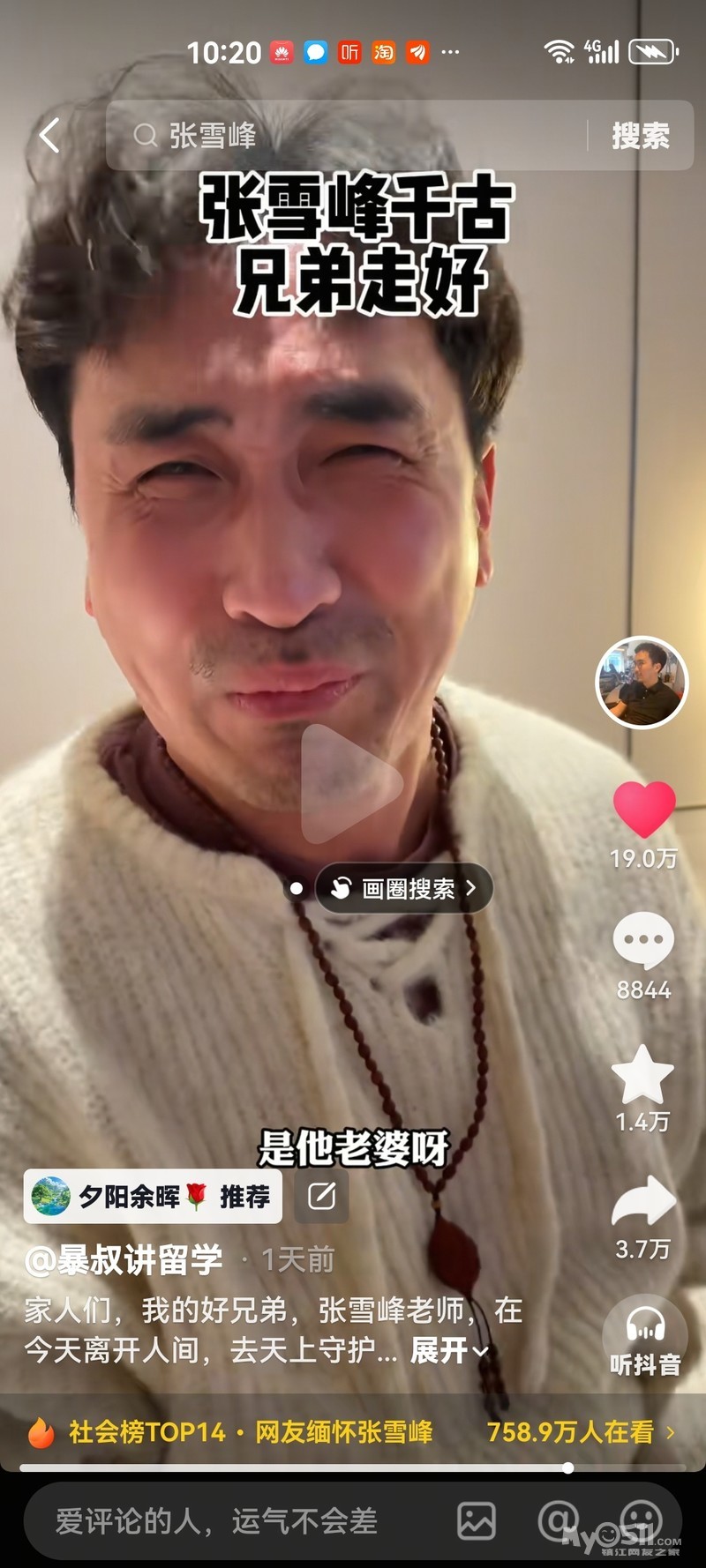
Task: Expand the caption with 展开
Action: point(449,1350)
